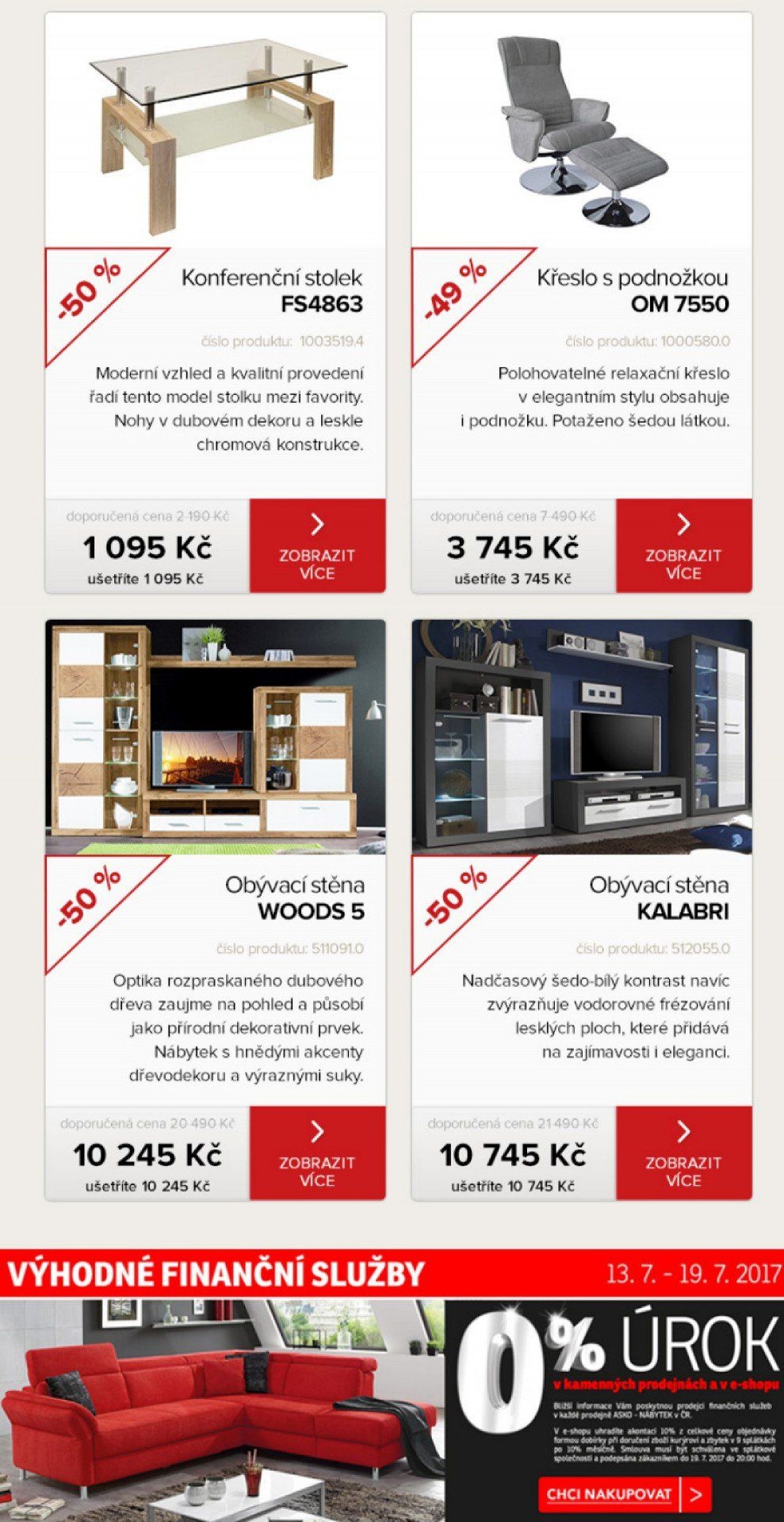Image resolution: width=784 pixels, height=1522 pixels.
Task: Show more about Konferenční stolek FS4863
Action: point(317,545)
